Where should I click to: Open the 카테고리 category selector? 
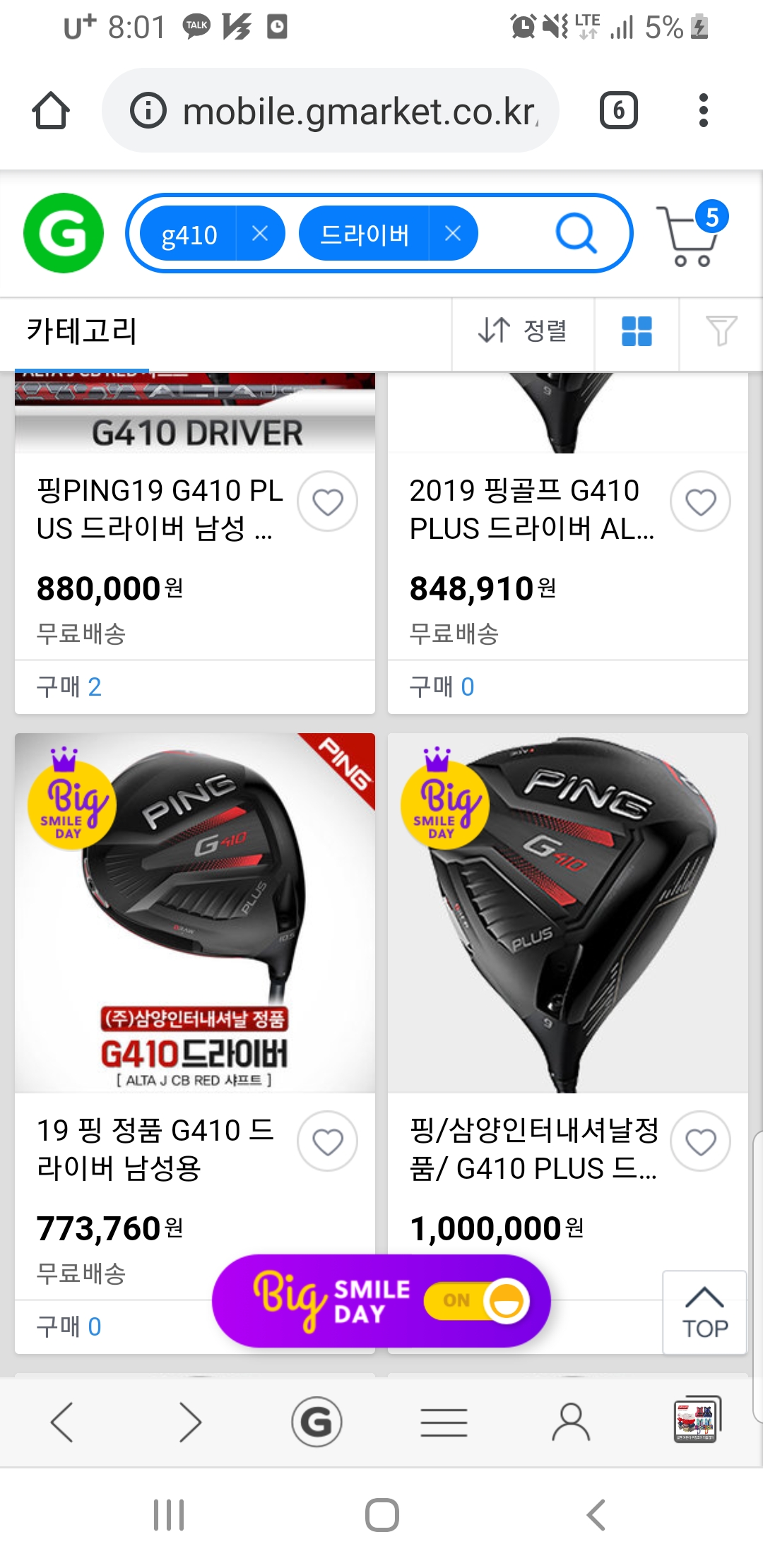[82, 331]
